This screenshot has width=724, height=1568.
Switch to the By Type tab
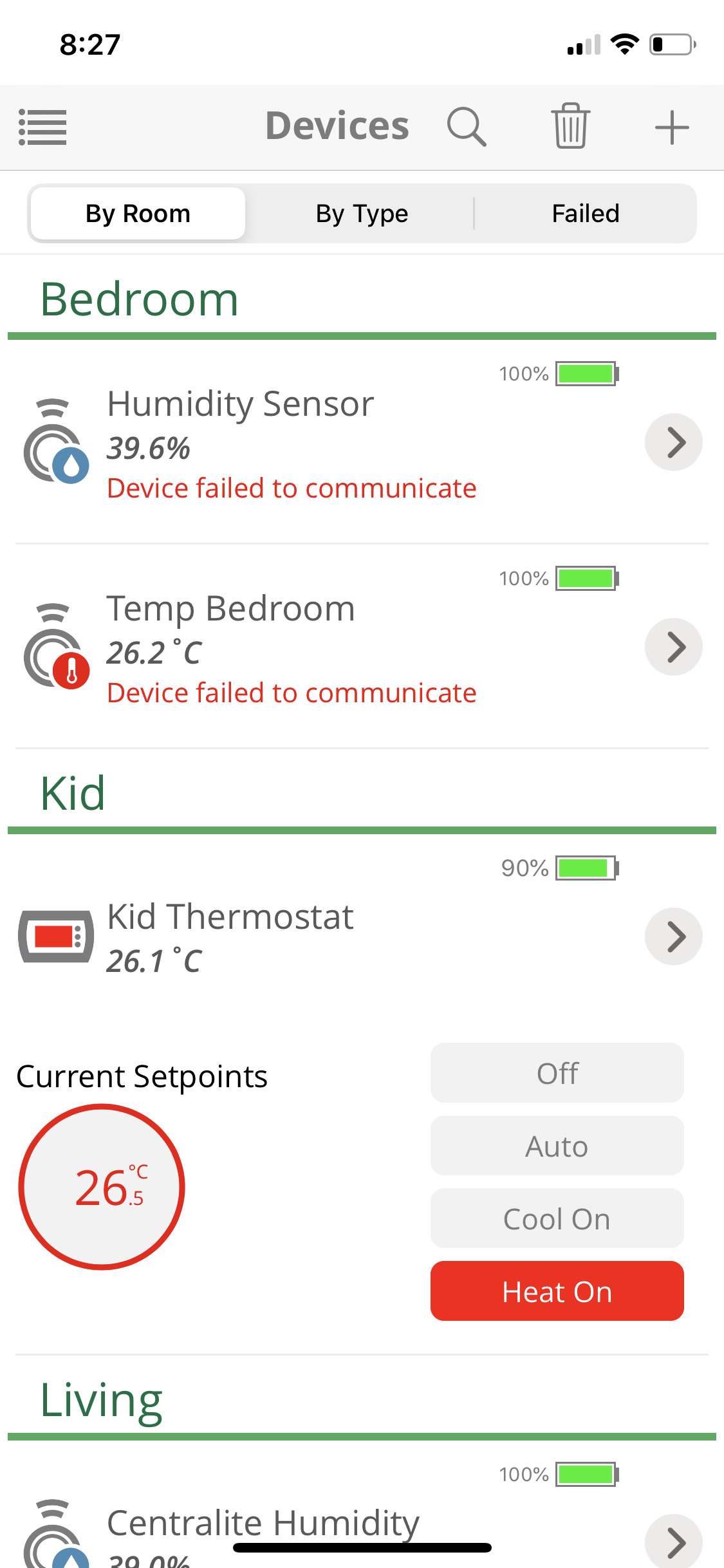click(362, 214)
